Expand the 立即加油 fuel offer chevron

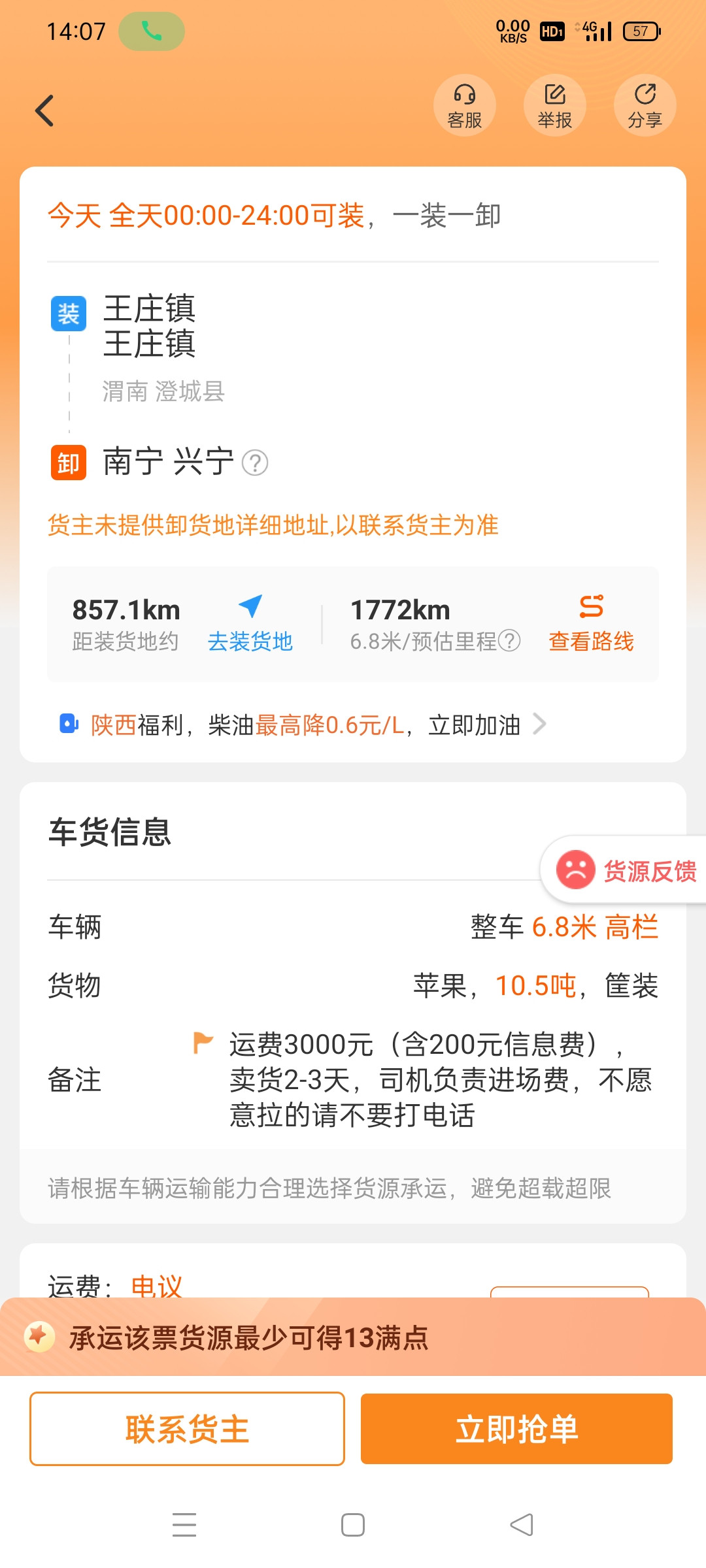tap(540, 724)
